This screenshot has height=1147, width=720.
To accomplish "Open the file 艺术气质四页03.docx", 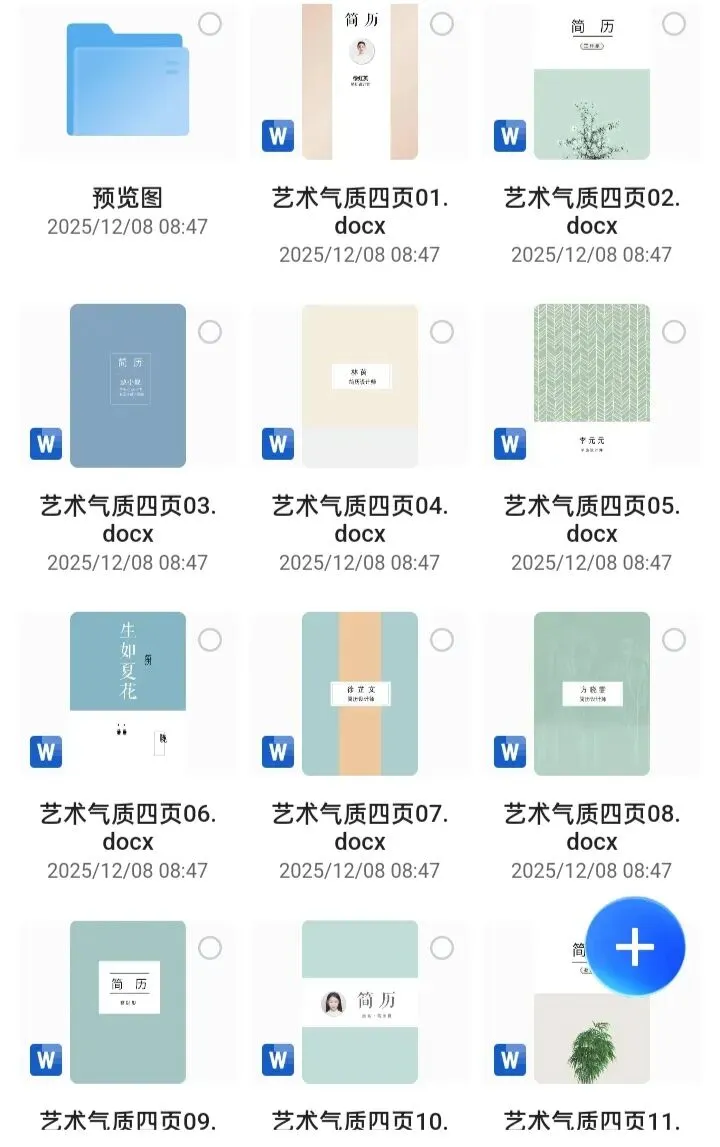I will tap(127, 386).
